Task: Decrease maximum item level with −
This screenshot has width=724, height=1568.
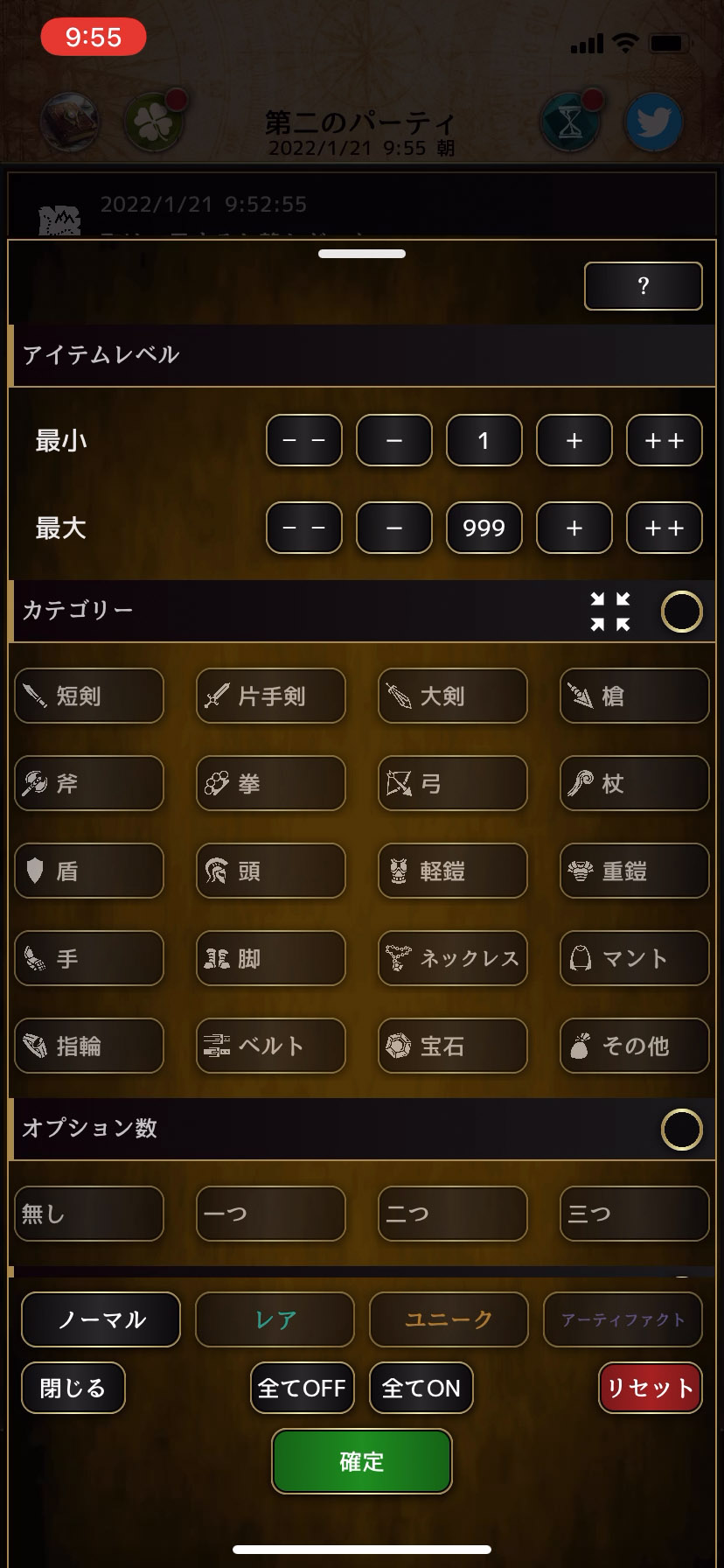Action: click(x=393, y=528)
